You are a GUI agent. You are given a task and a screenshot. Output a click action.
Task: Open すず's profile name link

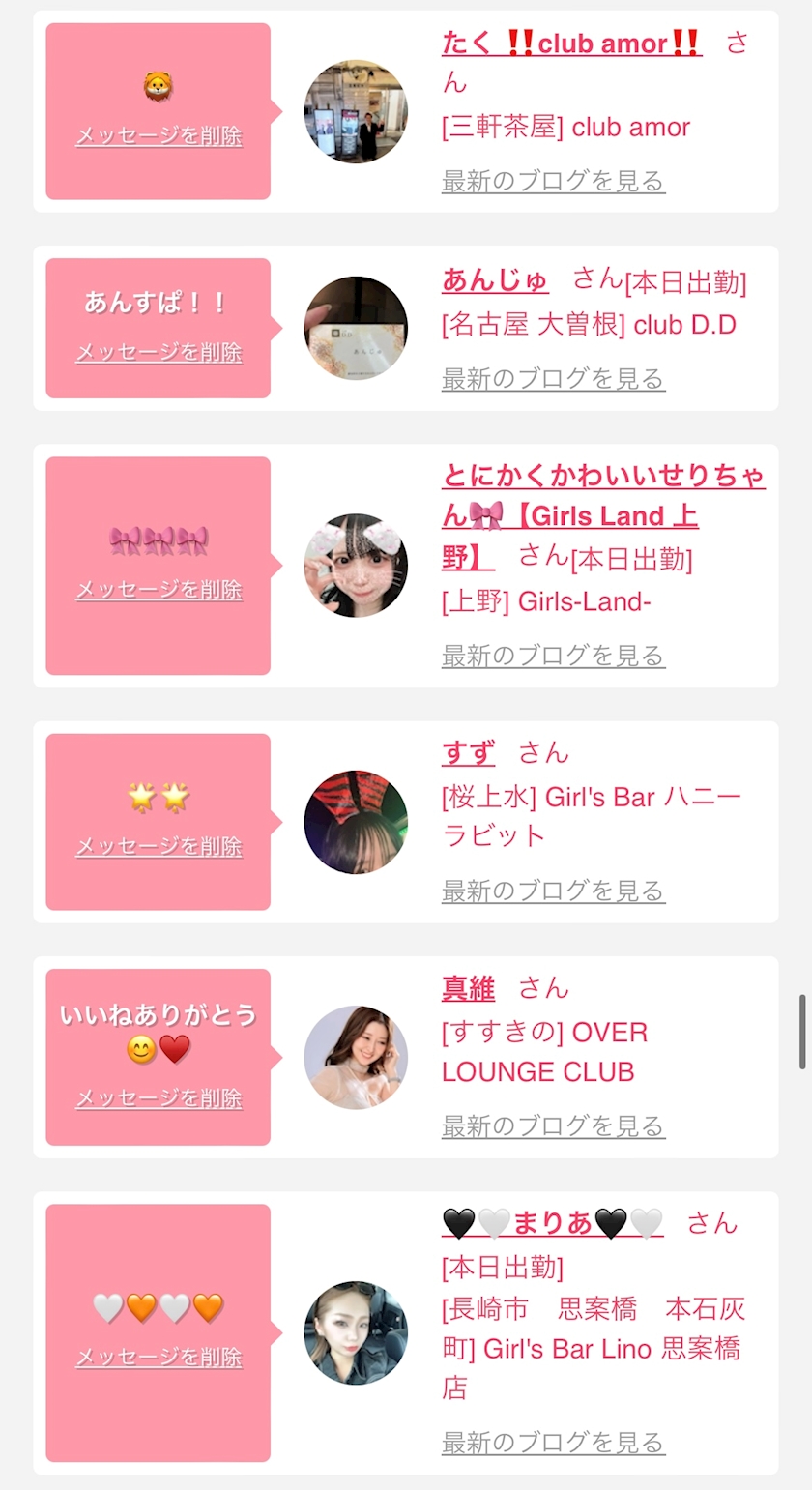[468, 752]
